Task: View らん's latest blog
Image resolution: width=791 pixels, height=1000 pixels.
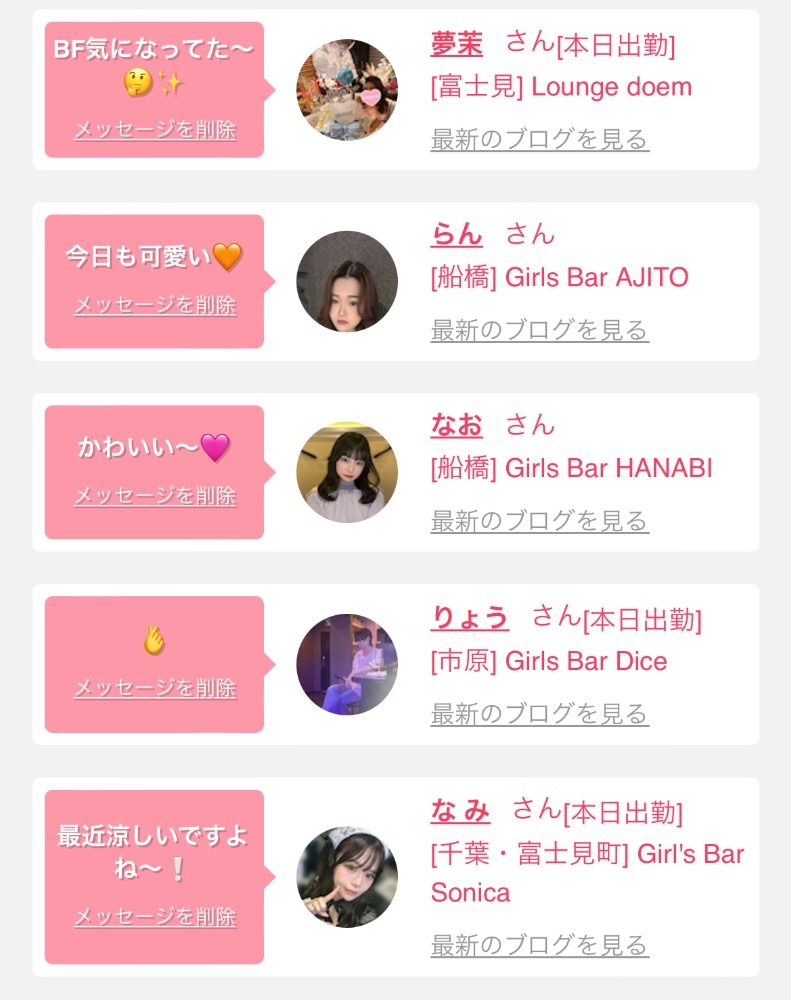Action: coord(540,330)
